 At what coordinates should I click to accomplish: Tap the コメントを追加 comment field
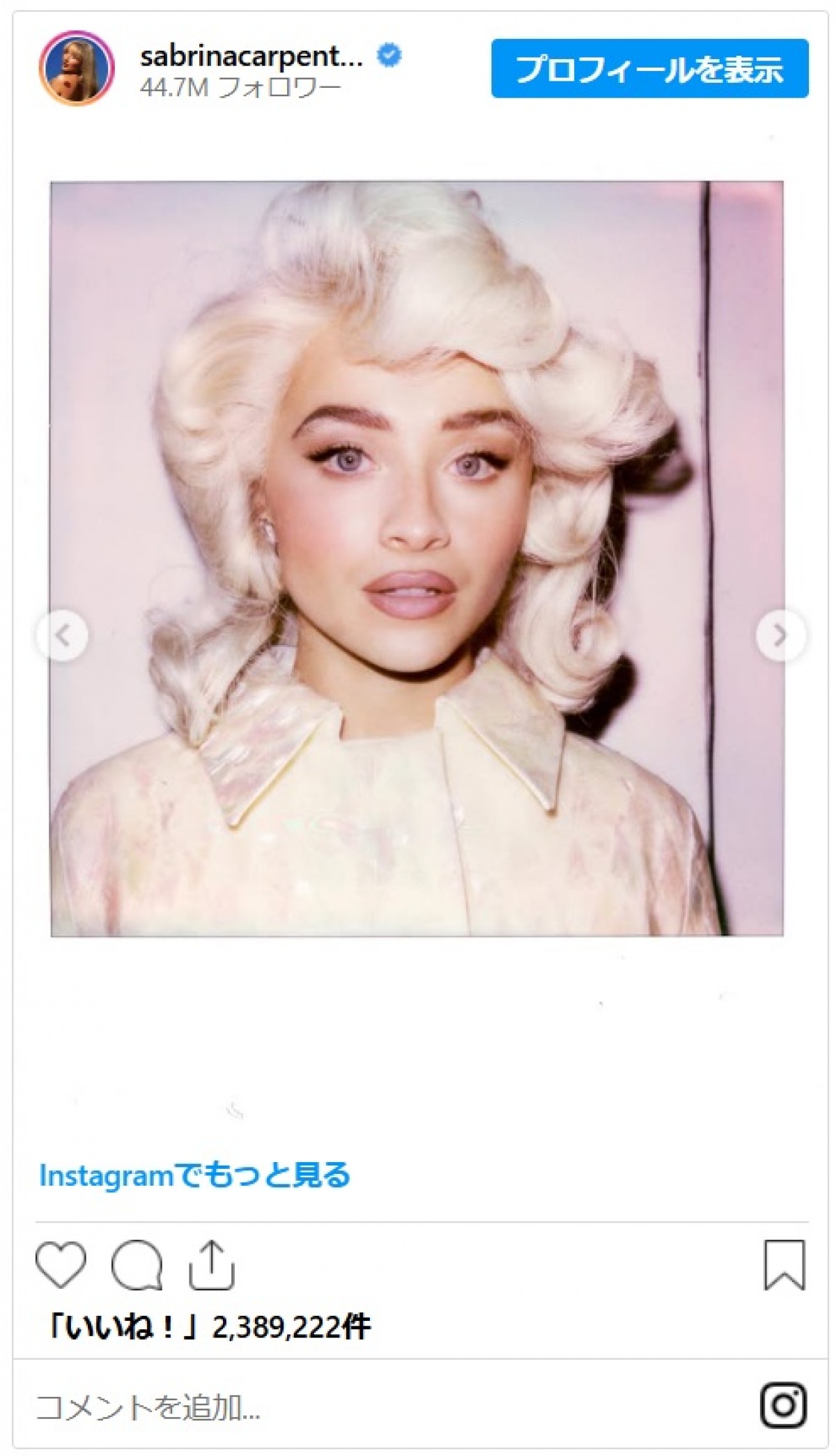coord(279,1407)
